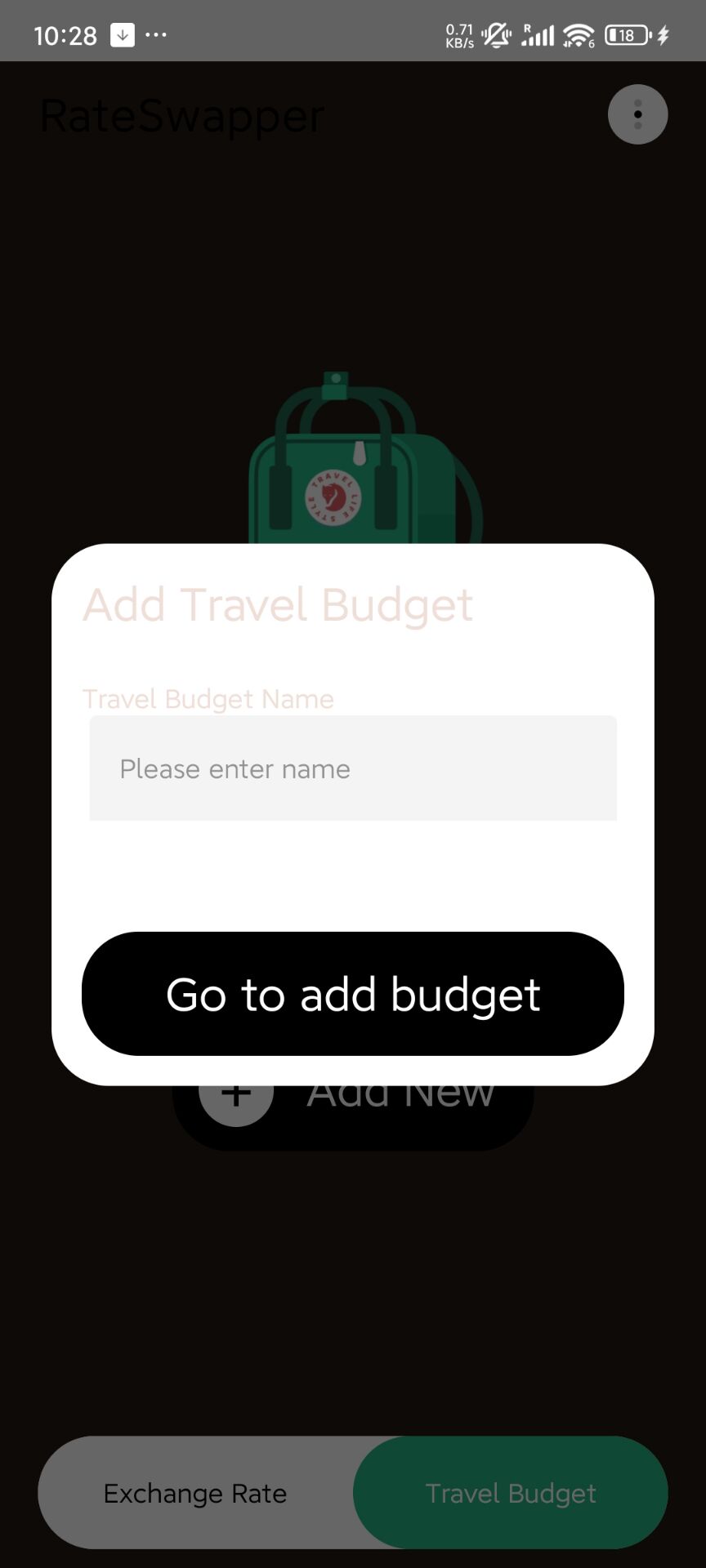Tap the cellular signal strength icon
This screenshot has width=706, height=1568.
(x=537, y=34)
